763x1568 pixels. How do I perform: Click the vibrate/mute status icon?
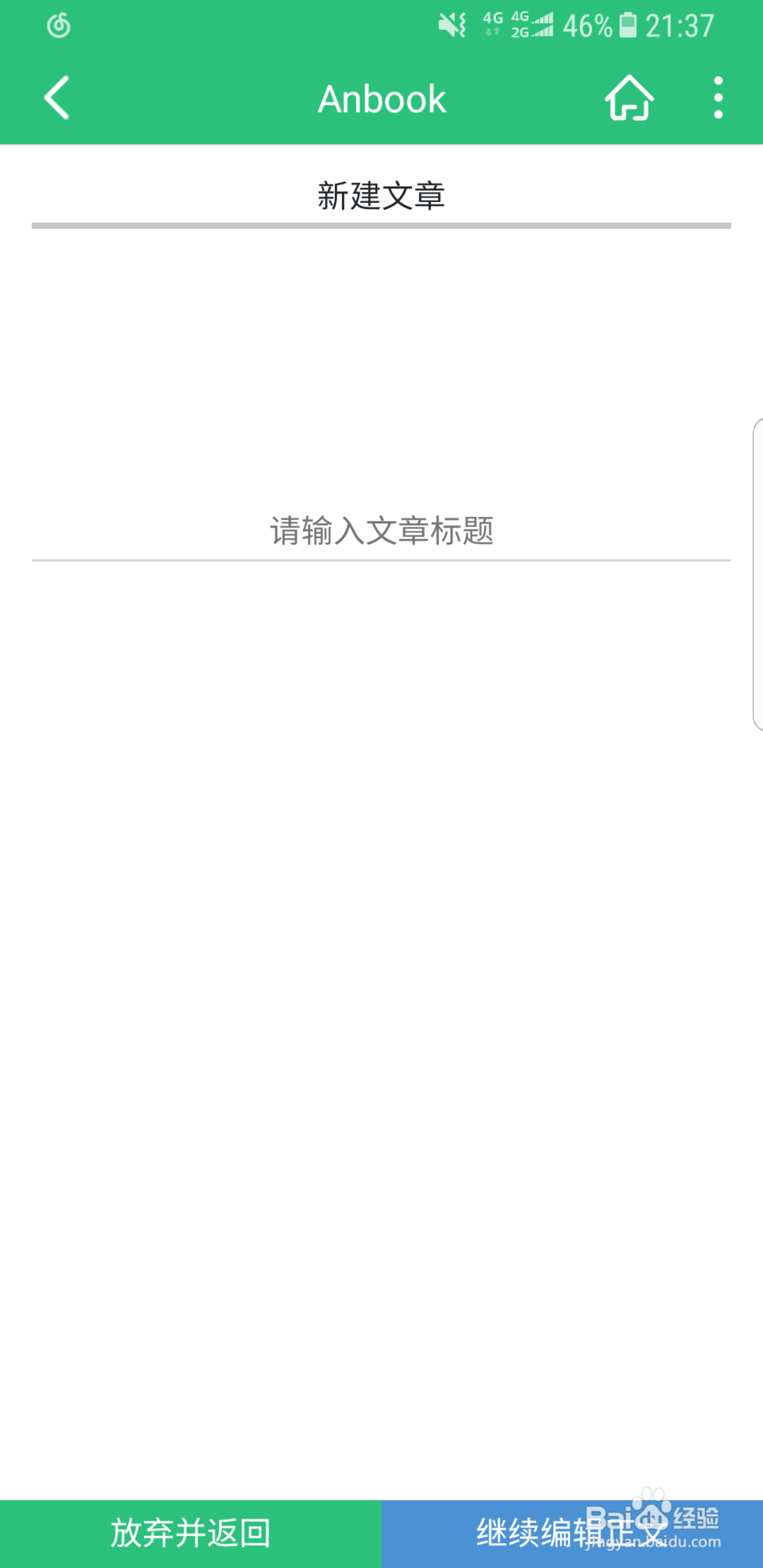452,25
